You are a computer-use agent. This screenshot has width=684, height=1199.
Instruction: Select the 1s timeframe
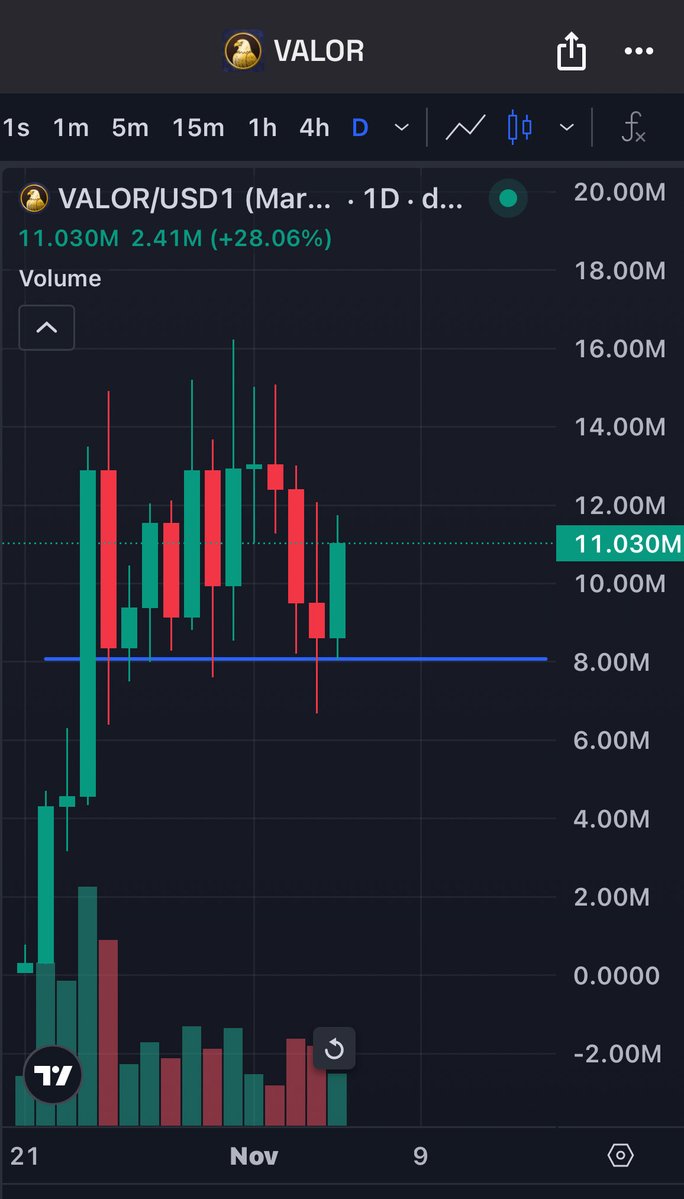16,128
